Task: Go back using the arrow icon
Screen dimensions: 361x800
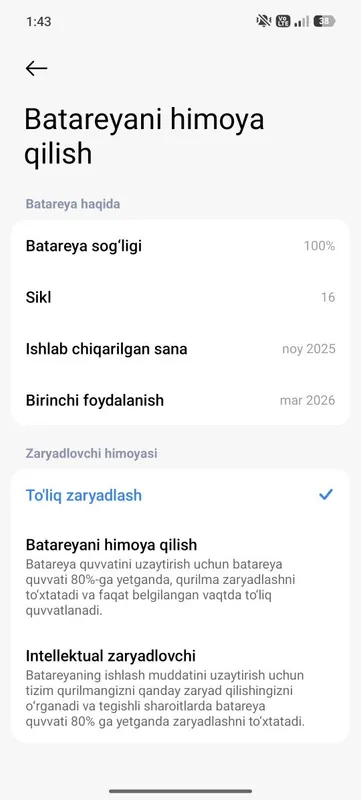Action: (36, 68)
